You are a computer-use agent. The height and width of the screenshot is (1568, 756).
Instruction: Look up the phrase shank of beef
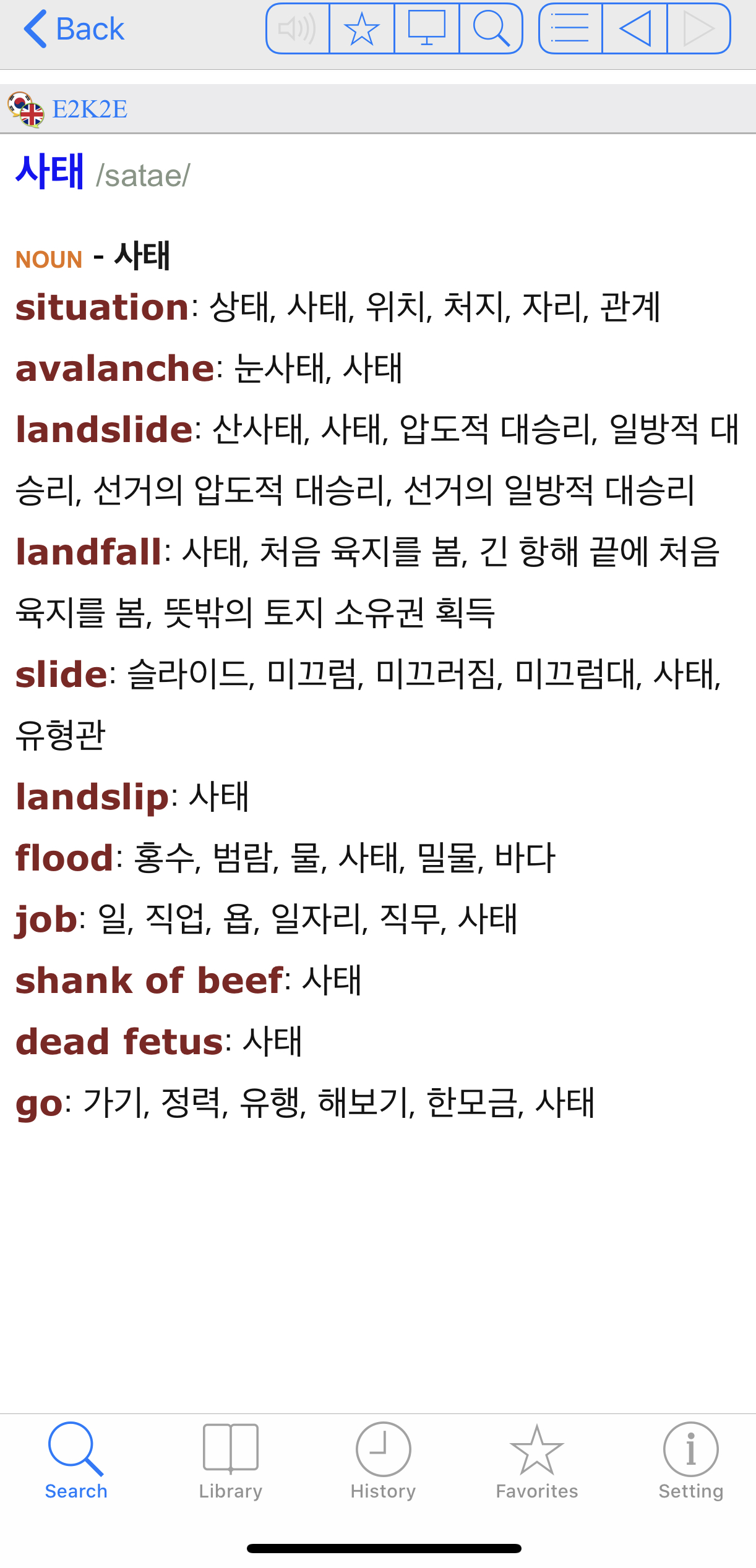click(x=149, y=981)
